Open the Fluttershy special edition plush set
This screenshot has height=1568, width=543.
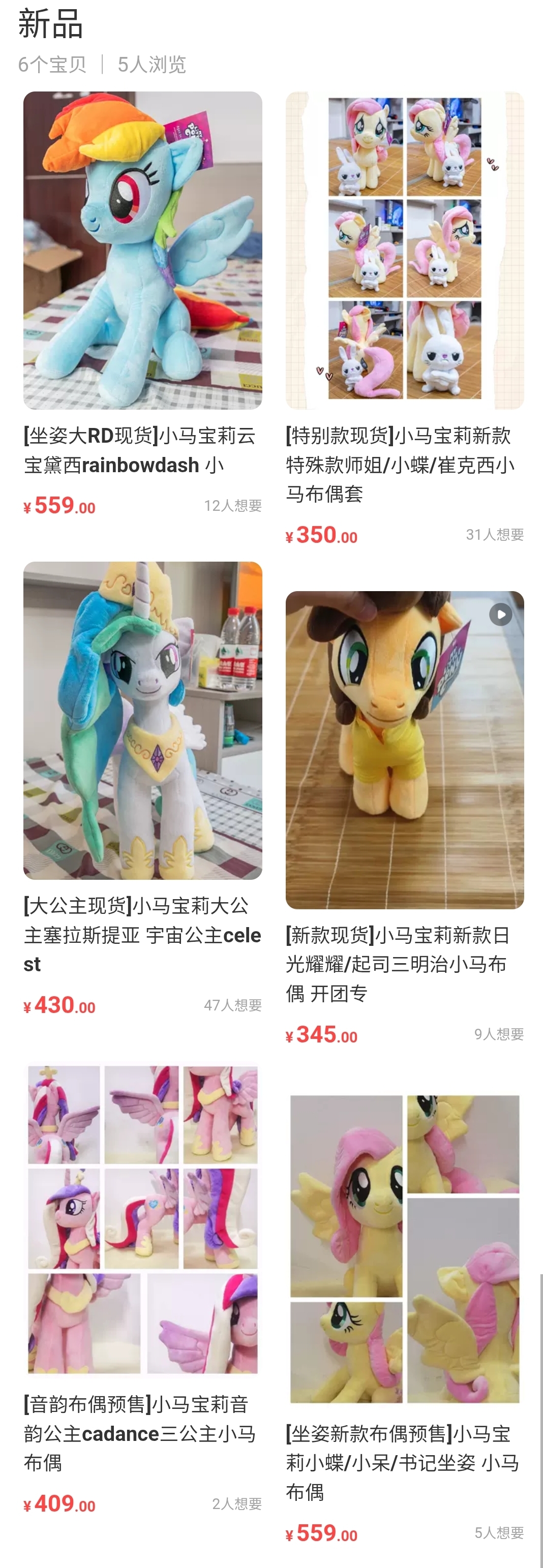[404, 250]
